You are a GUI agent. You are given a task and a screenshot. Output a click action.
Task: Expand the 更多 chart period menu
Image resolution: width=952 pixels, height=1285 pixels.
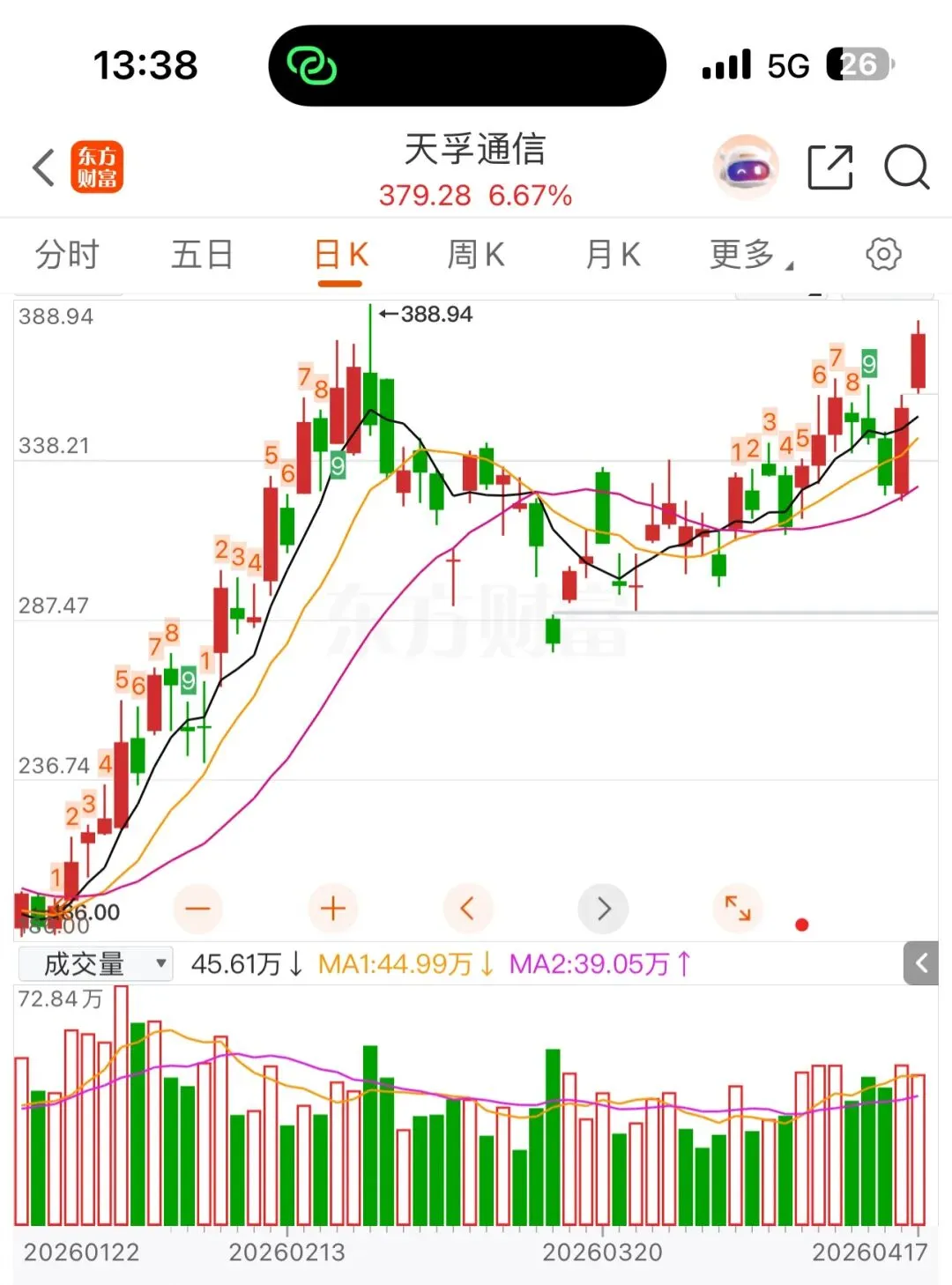[x=749, y=256]
